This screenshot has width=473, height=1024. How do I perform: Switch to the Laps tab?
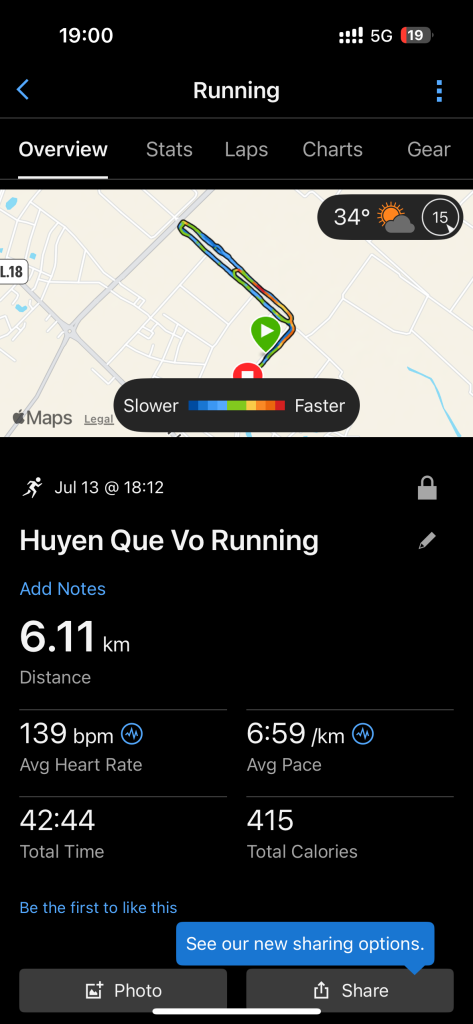point(246,150)
